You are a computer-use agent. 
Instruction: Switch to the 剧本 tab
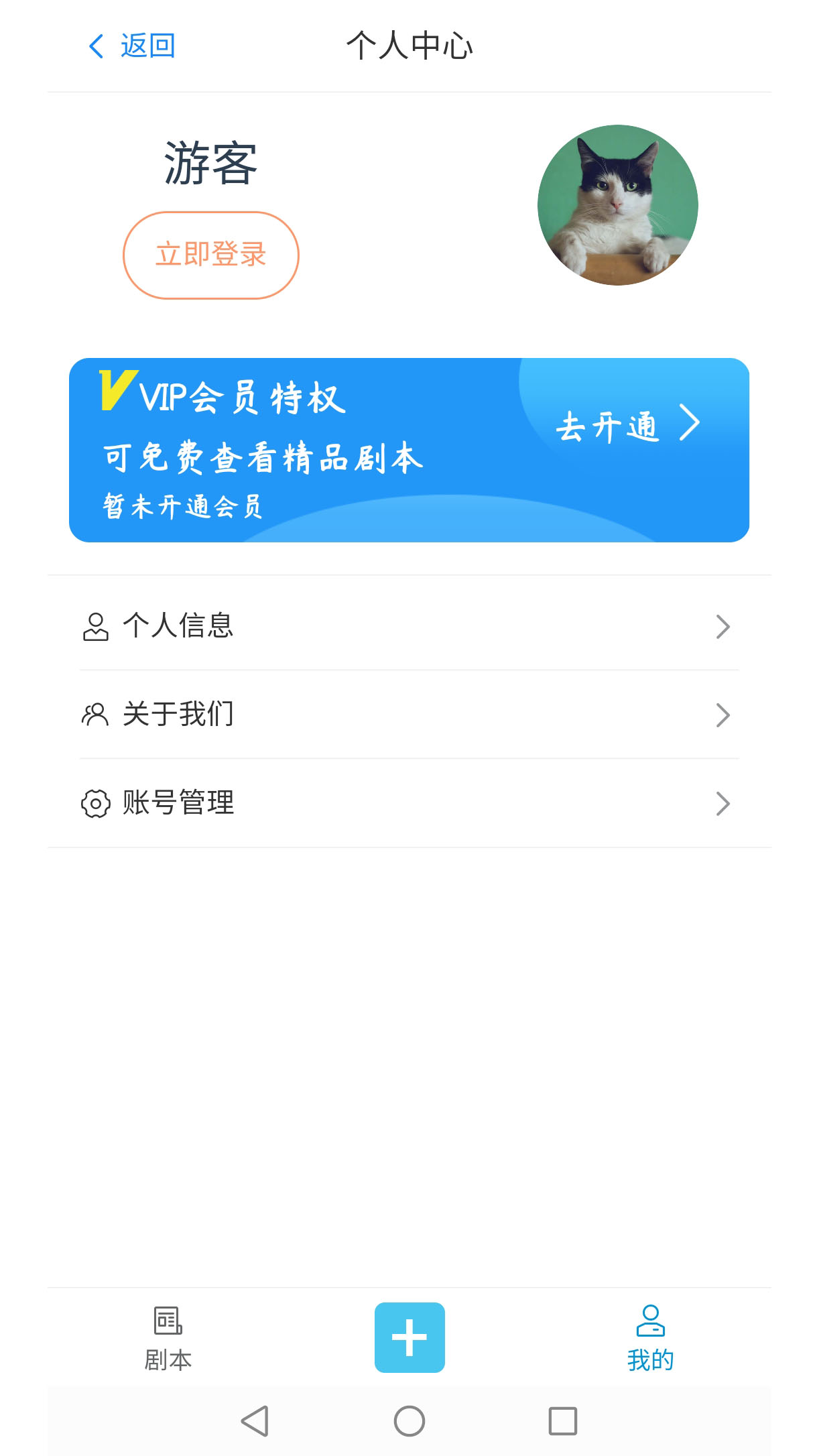point(168,1339)
